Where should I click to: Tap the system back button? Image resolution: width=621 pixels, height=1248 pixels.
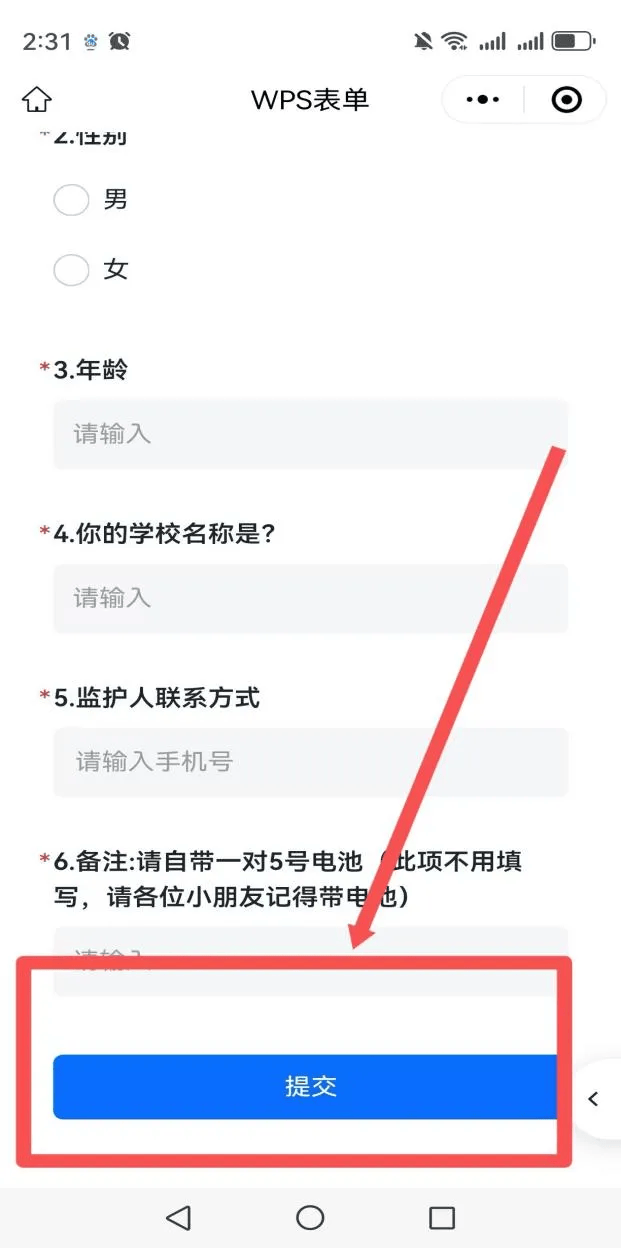(x=178, y=1217)
